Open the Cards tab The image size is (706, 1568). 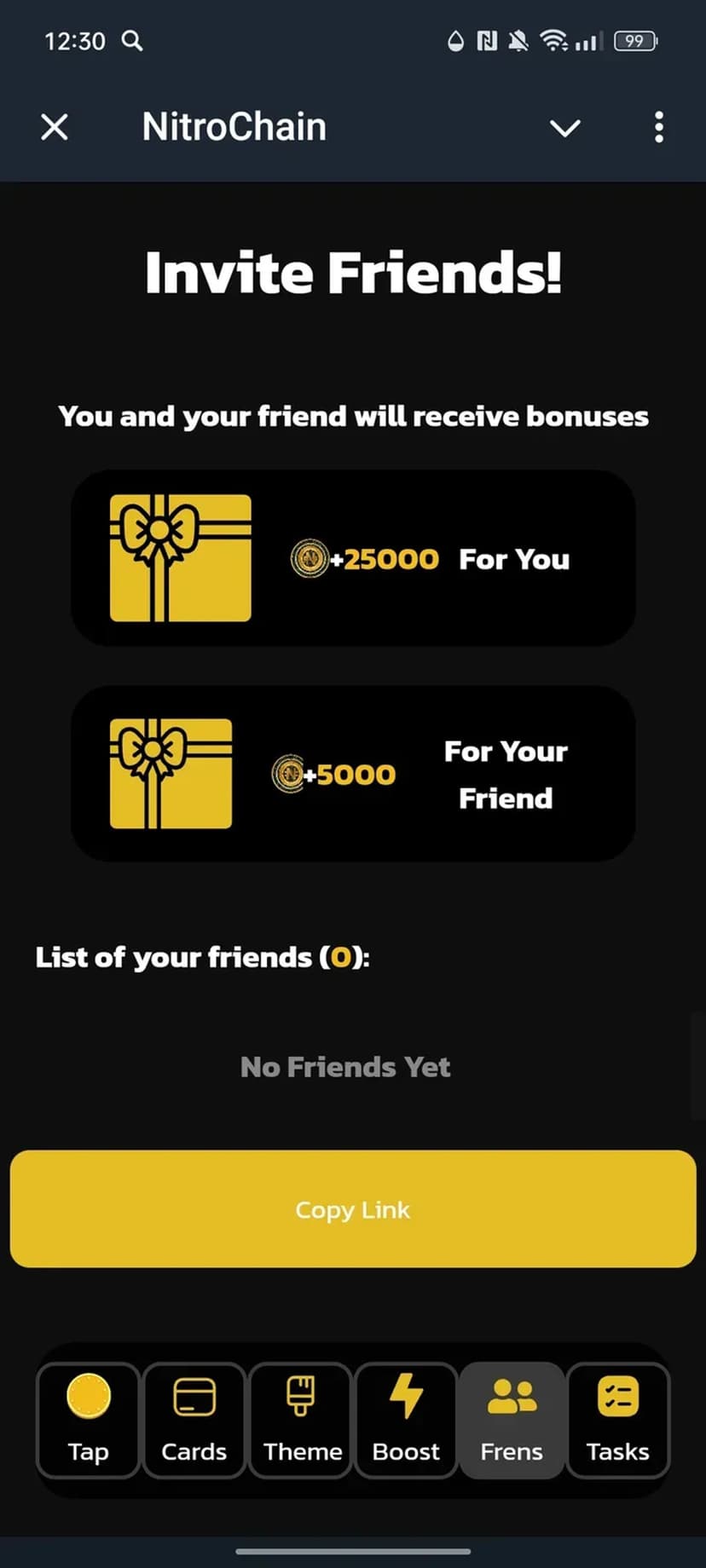point(194,1420)
